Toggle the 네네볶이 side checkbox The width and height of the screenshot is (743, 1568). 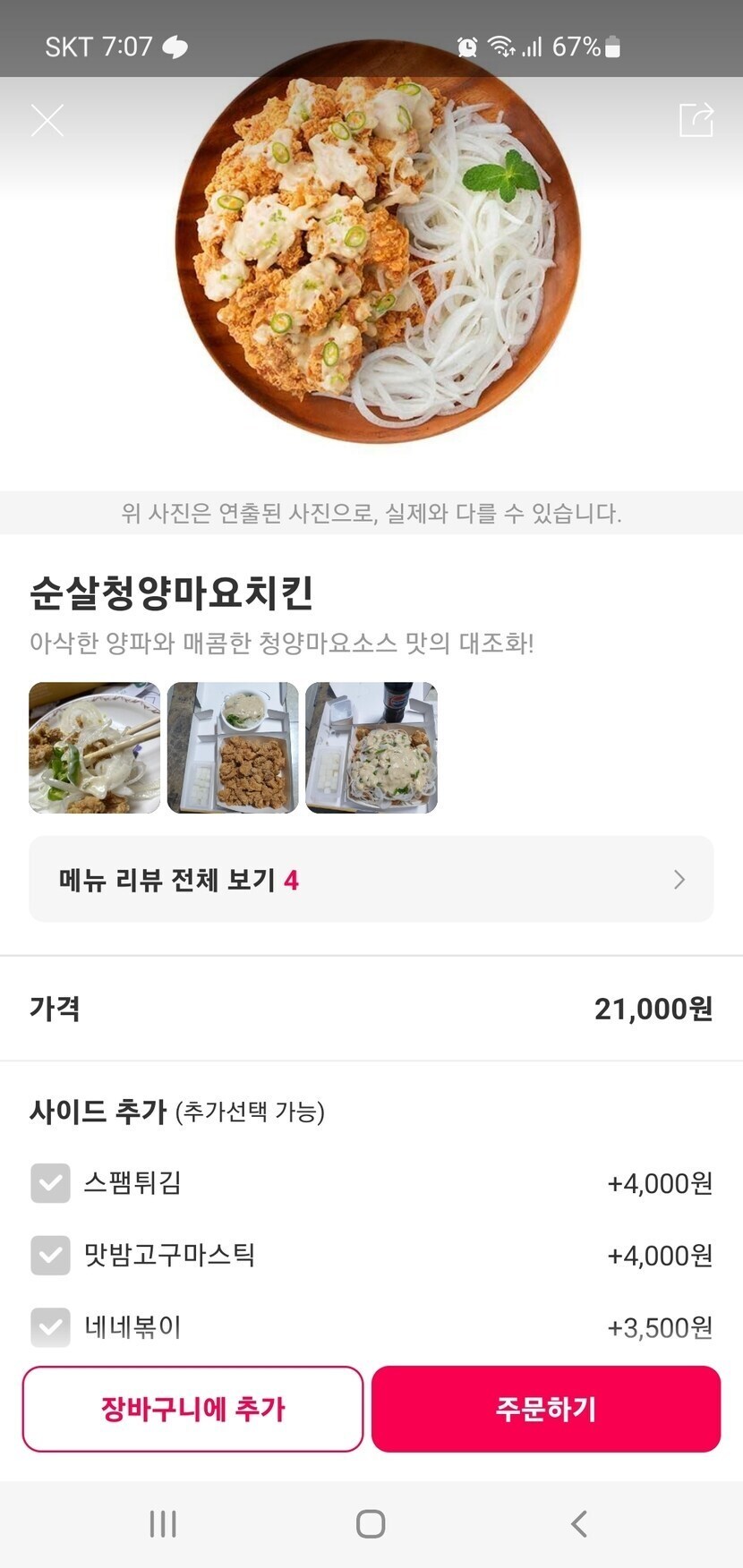tap(50, 1327)
